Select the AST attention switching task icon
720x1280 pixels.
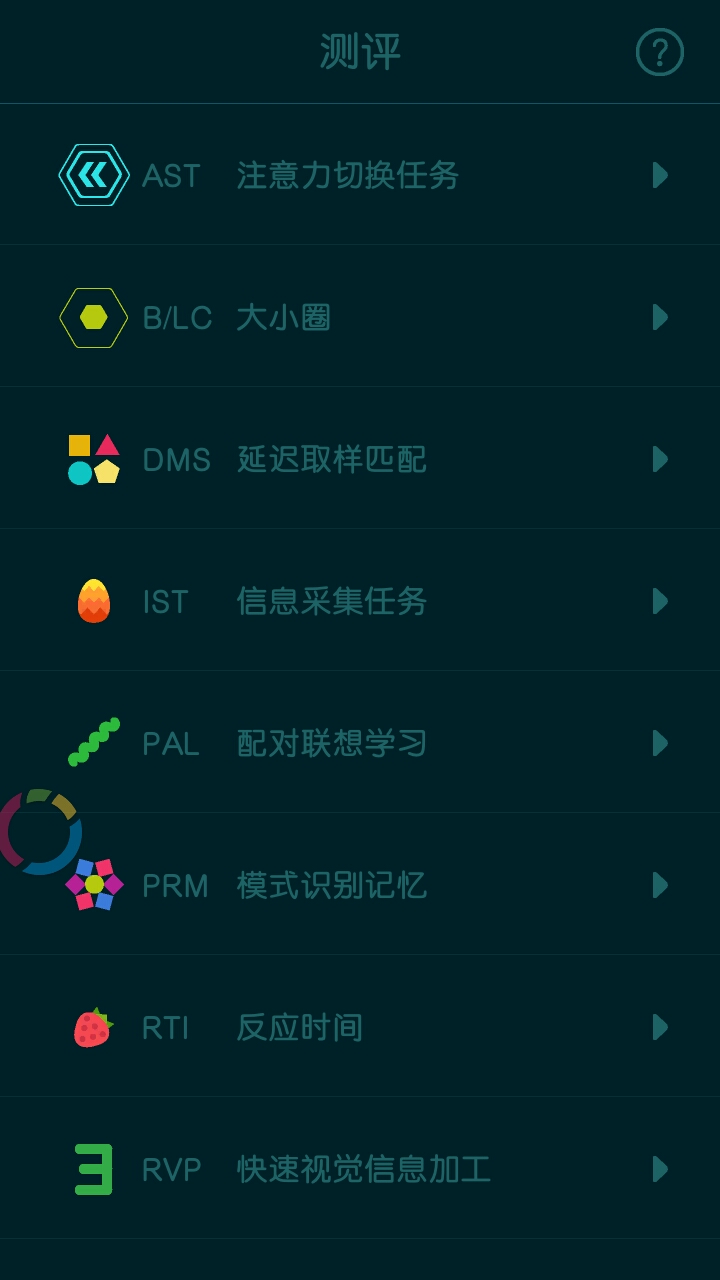click(93, 175)
